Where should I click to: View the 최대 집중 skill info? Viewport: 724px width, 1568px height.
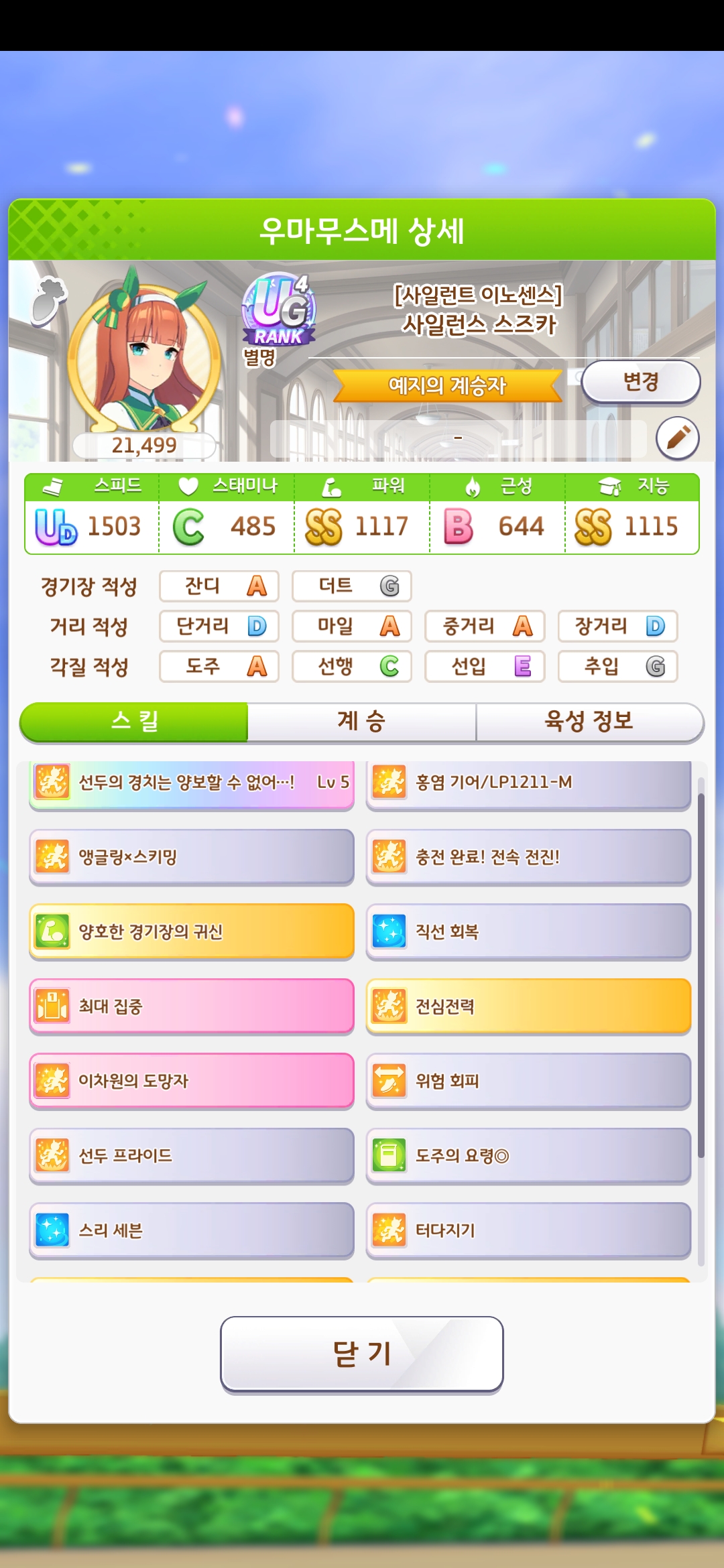(191, 1006)
